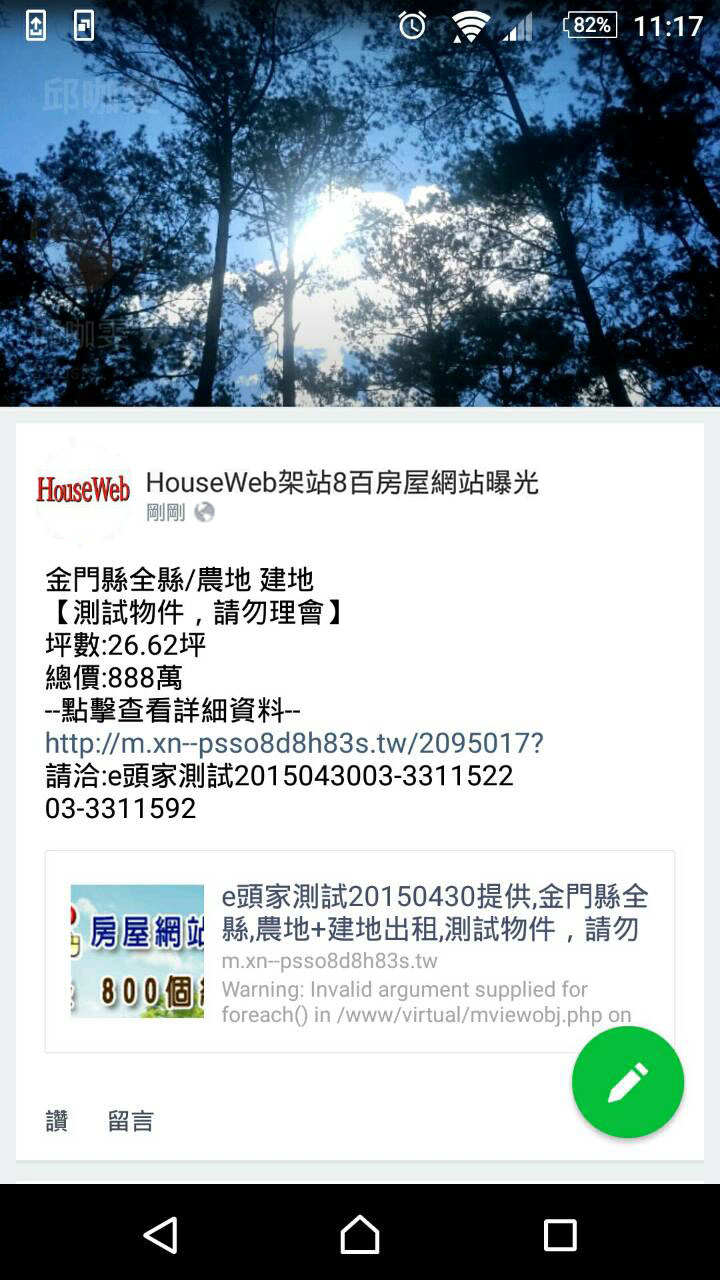This screenshot has width=720, height=1280.
Task: Go back using system back button
Action: (160, 1234)
